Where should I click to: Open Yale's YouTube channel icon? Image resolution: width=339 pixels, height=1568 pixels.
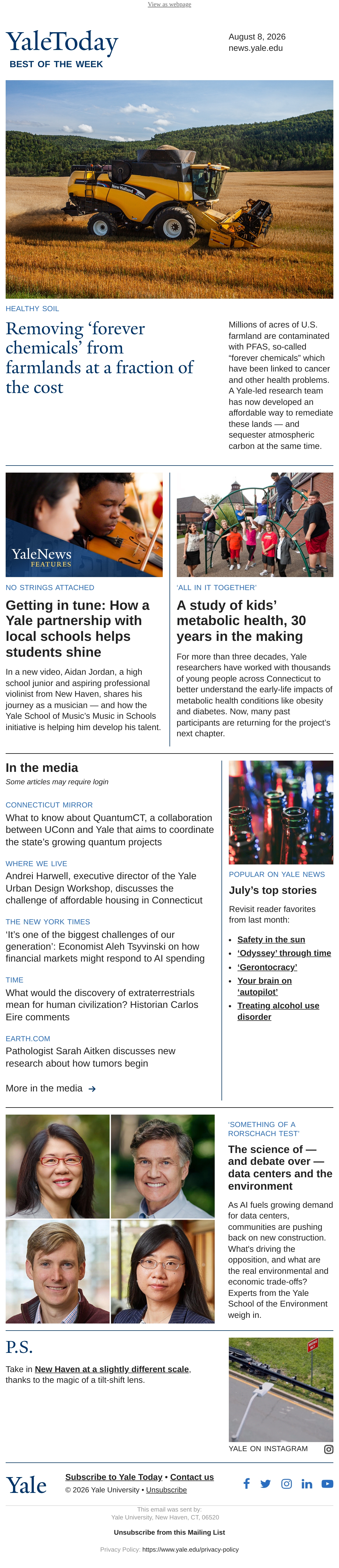click(x=327, y=1483)
